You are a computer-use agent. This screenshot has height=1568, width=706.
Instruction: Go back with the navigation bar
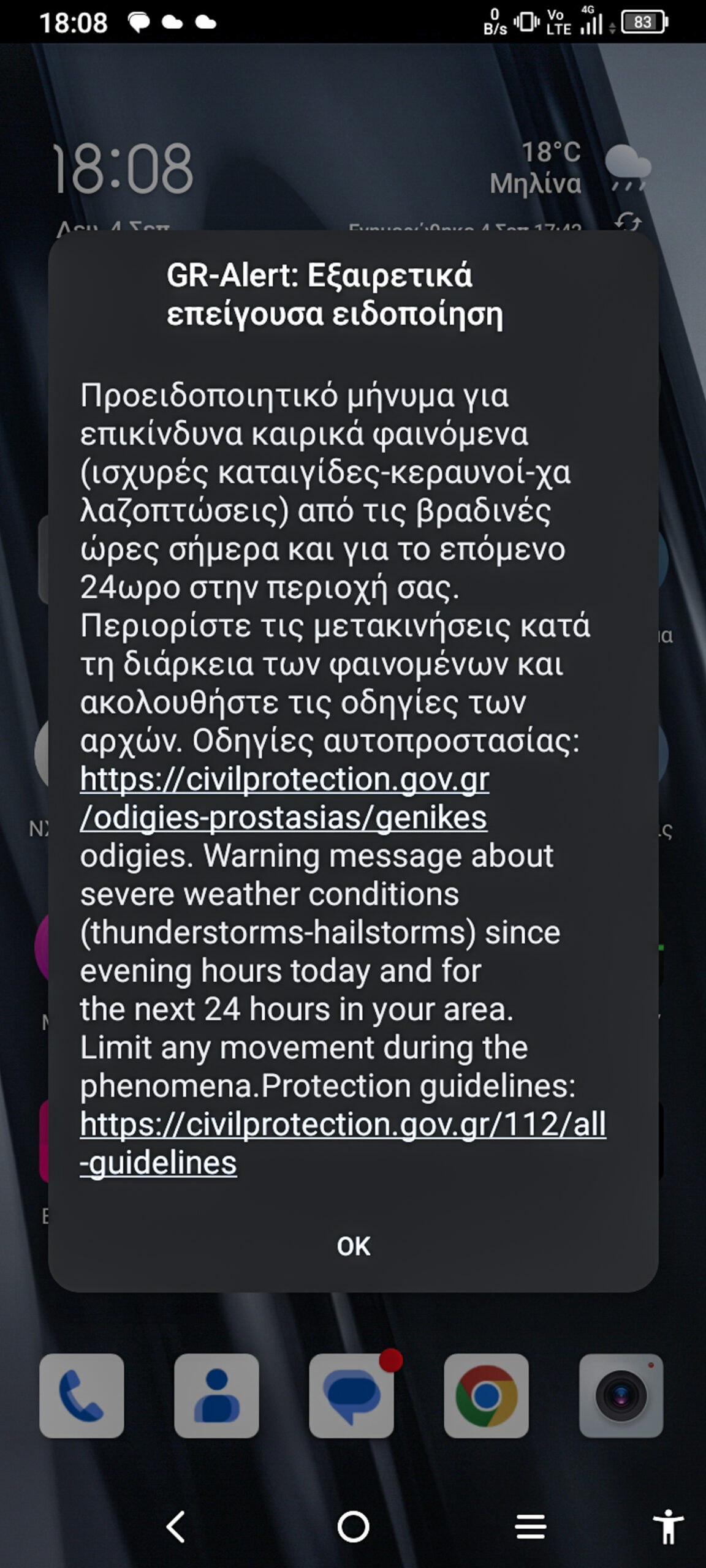[176, 1527]
